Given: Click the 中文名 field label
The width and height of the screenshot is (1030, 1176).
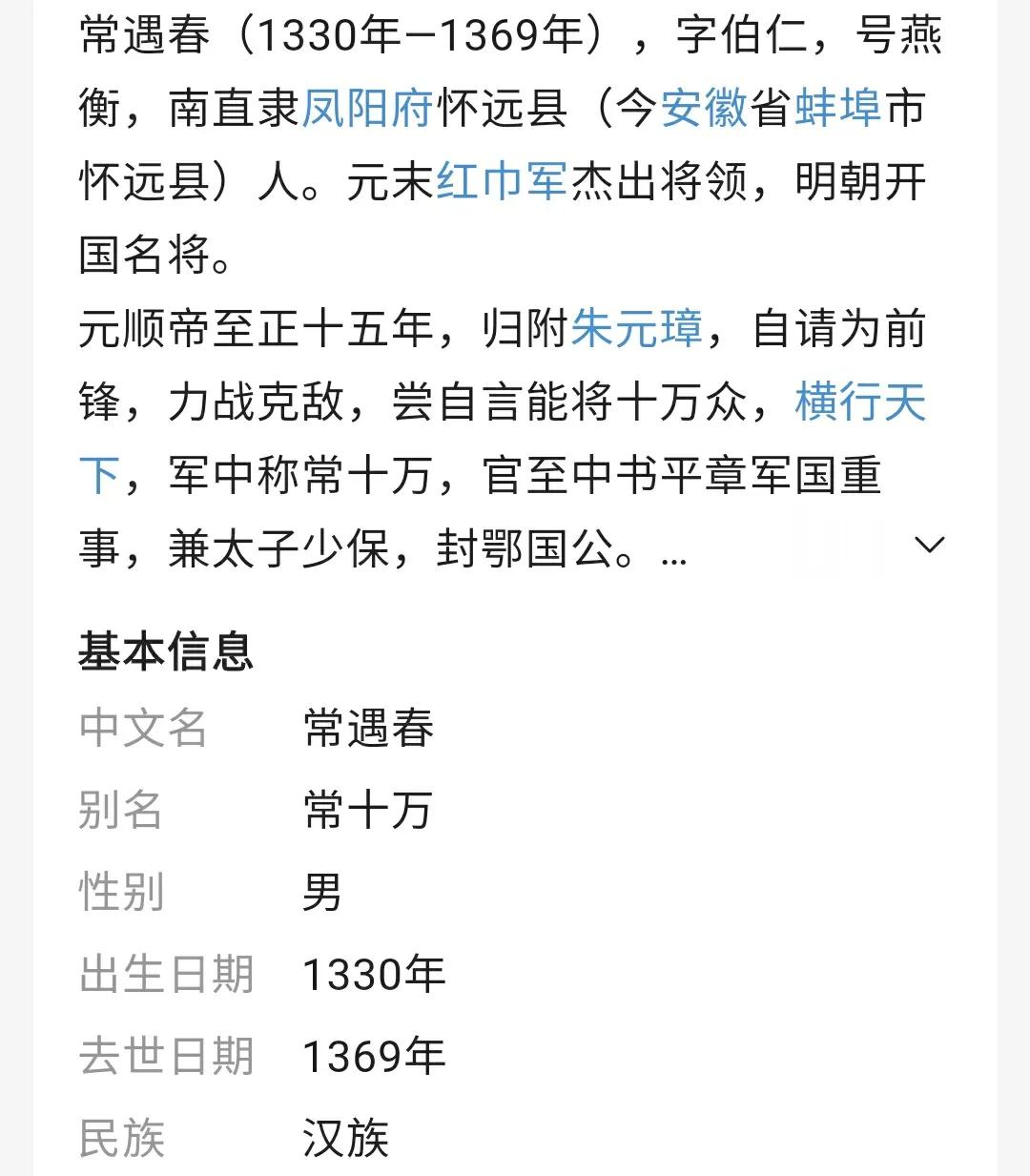Looking at the screenshot, I should pyautogui.click(x=143, y=730).
